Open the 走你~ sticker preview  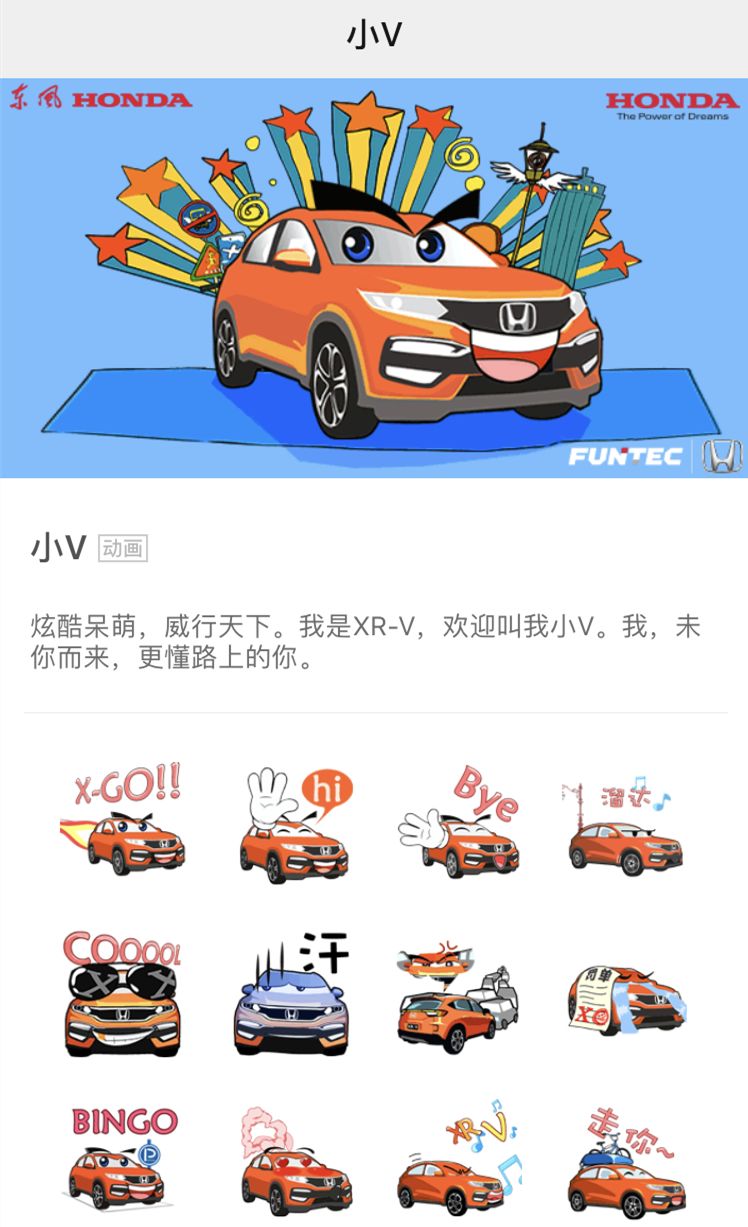pyautogui.click(x=626, y=1160)
